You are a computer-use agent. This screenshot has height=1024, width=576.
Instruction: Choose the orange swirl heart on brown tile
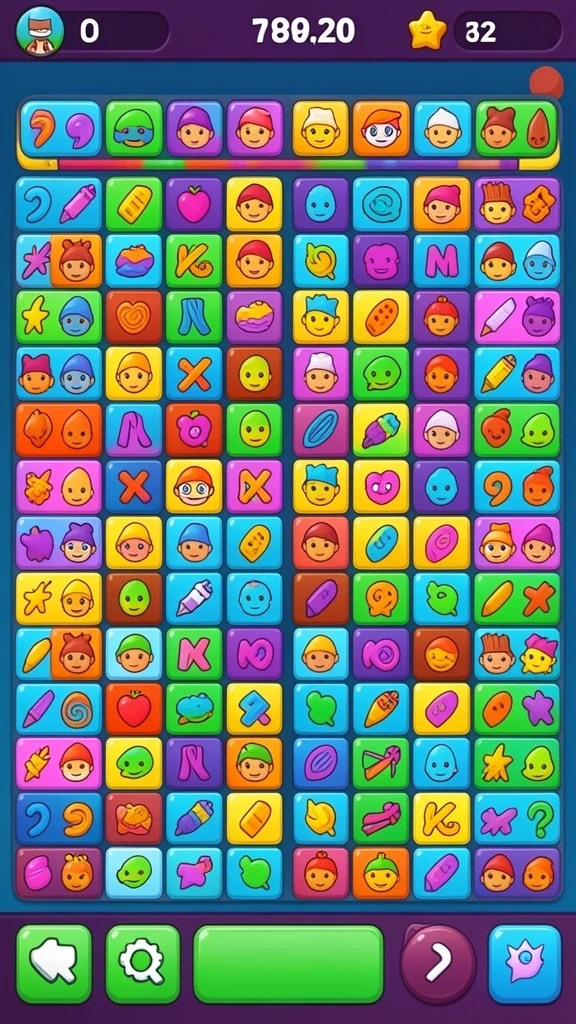pyautogui.click(x=134, y=317)
